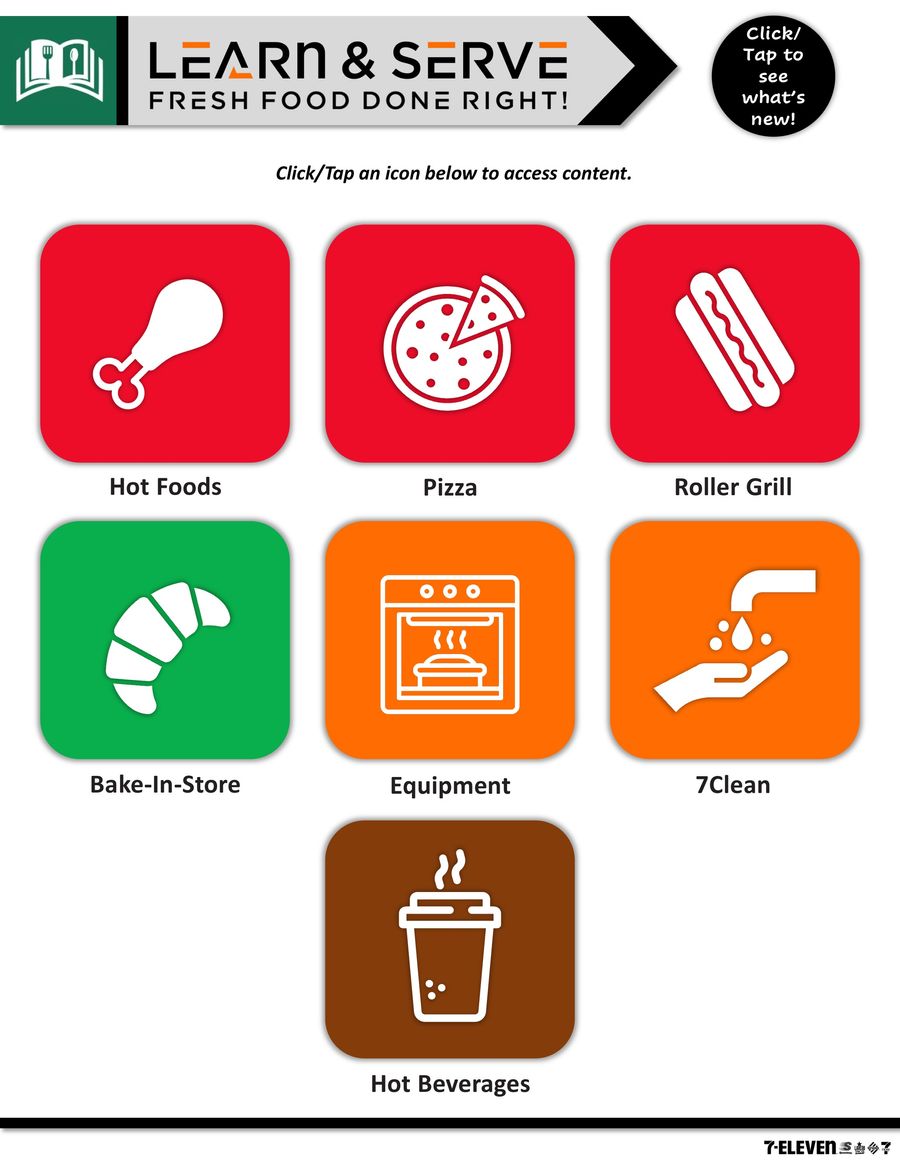The height and width of the screenshot is (1165, 900).
Task: Tap the black circle to see what's new
Action: 775,75
